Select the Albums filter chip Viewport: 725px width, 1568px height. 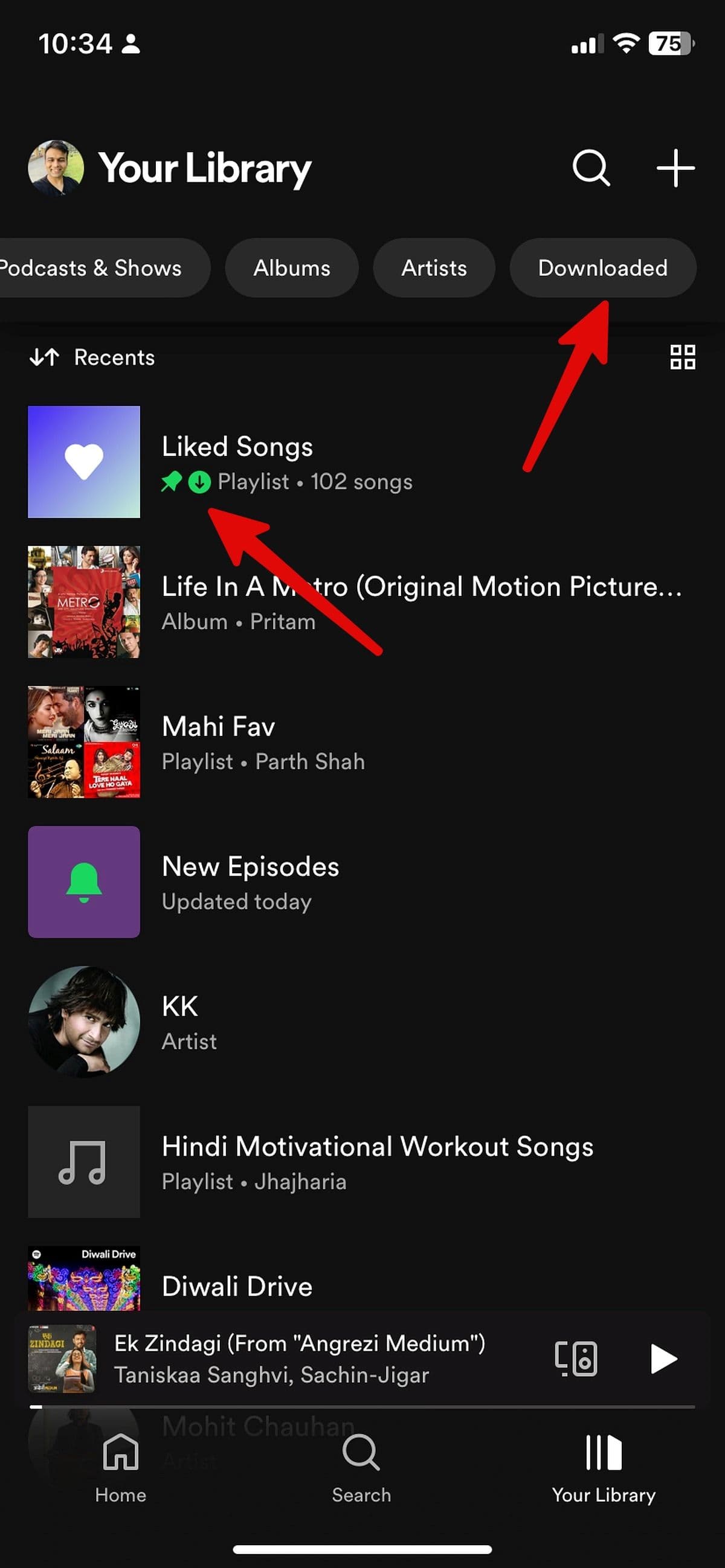tap(291, 268)
